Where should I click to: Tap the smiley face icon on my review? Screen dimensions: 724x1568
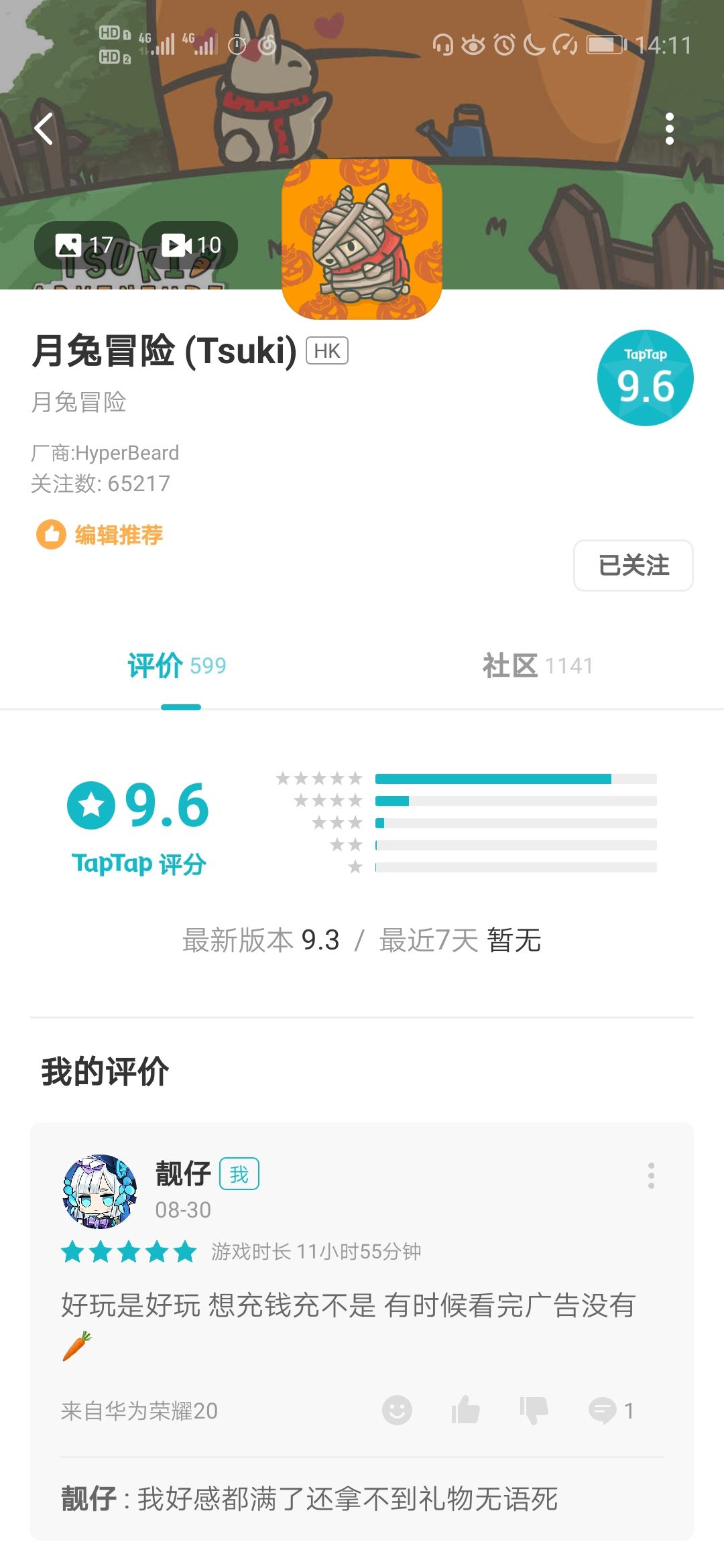click(x=397, y=1411)
